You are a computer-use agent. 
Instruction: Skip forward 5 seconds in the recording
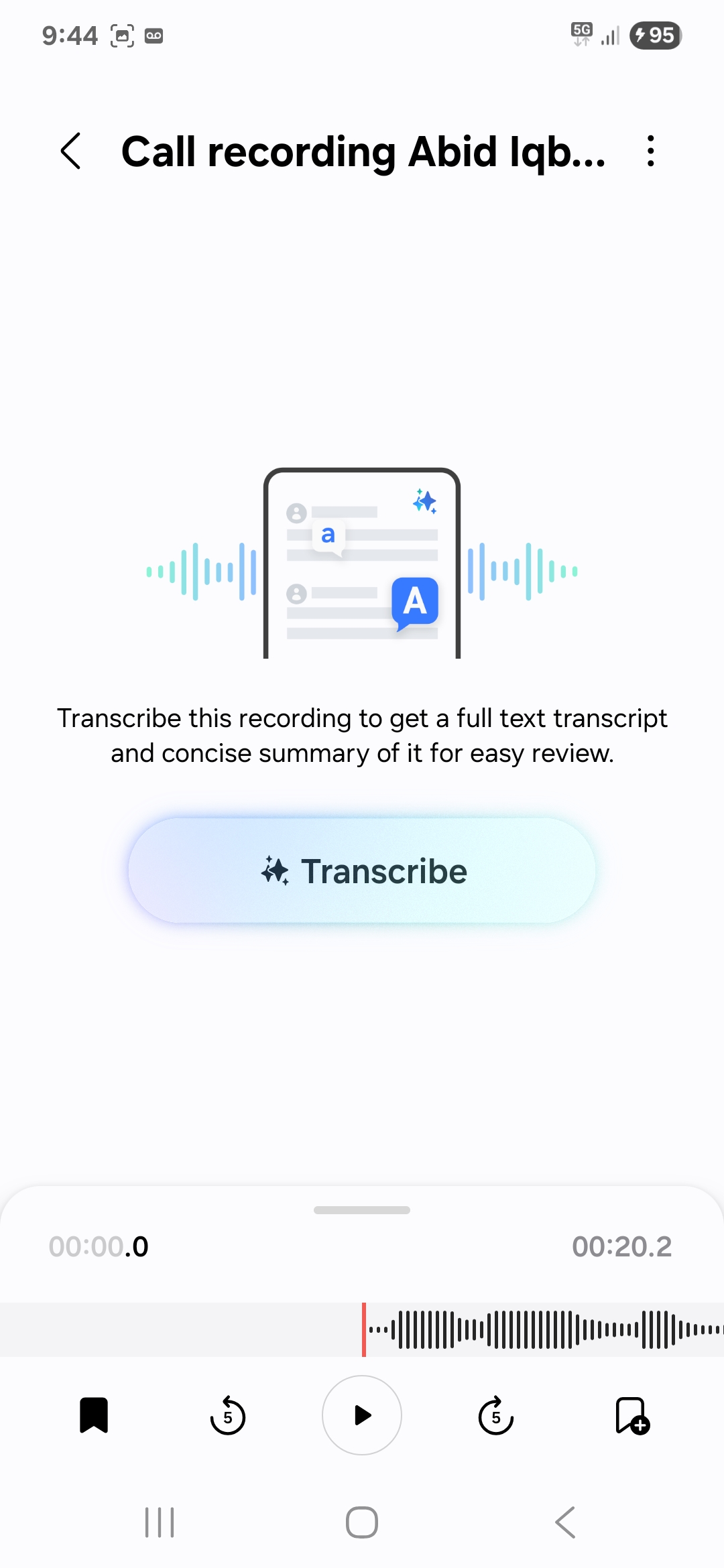tap(496, 1415)
